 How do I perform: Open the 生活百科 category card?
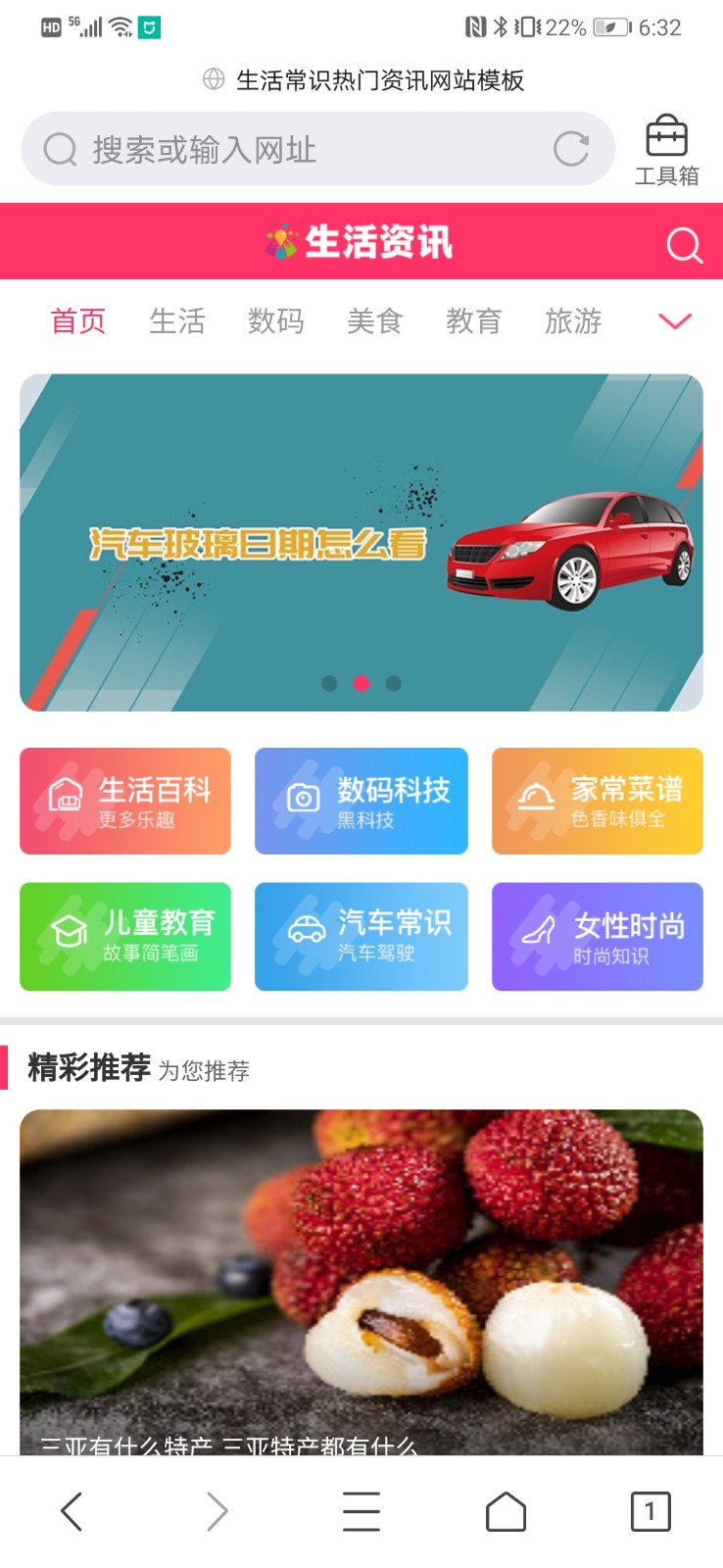(x=125, y=802)
